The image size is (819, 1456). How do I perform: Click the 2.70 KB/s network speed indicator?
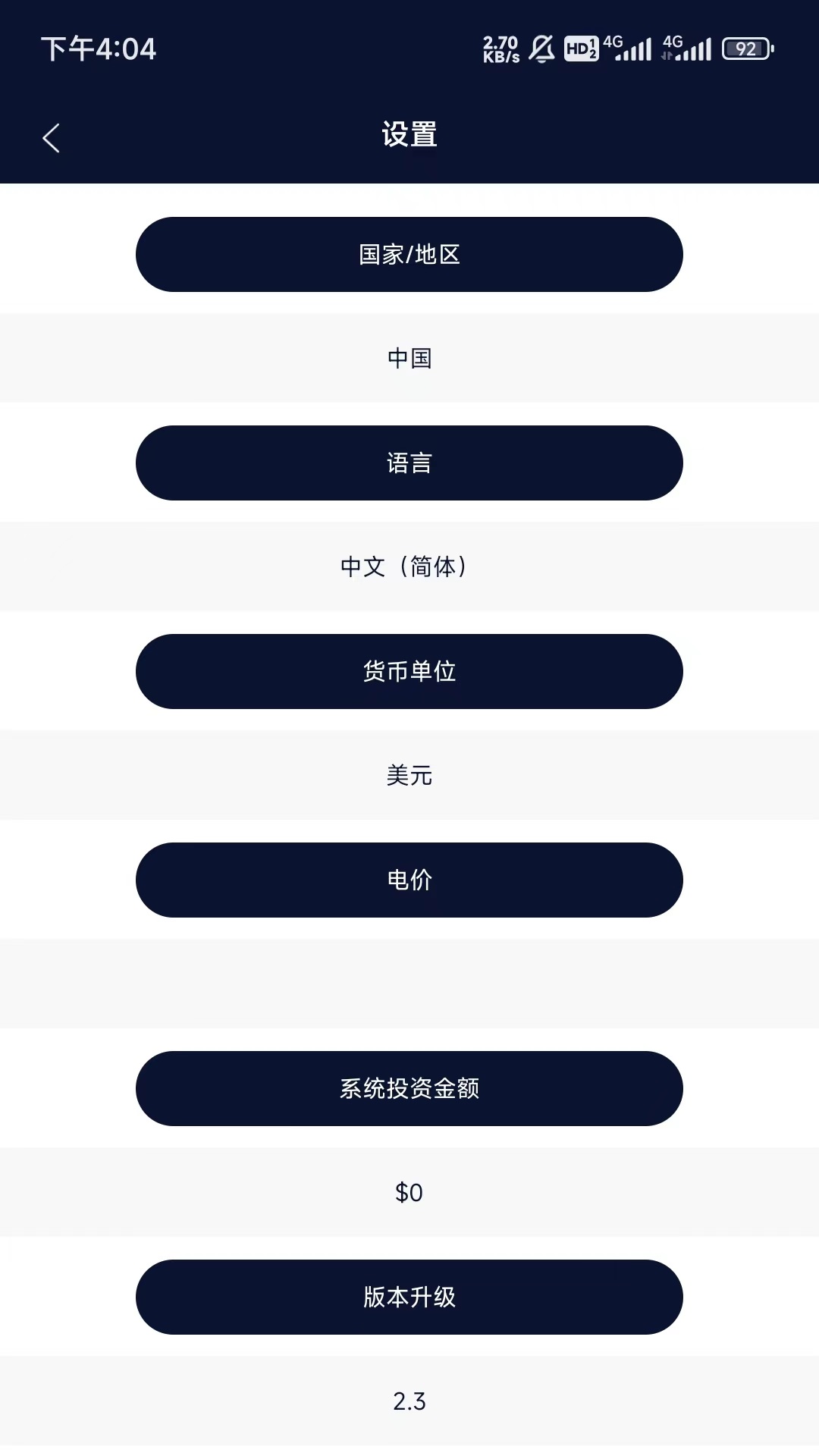point(500,48)
